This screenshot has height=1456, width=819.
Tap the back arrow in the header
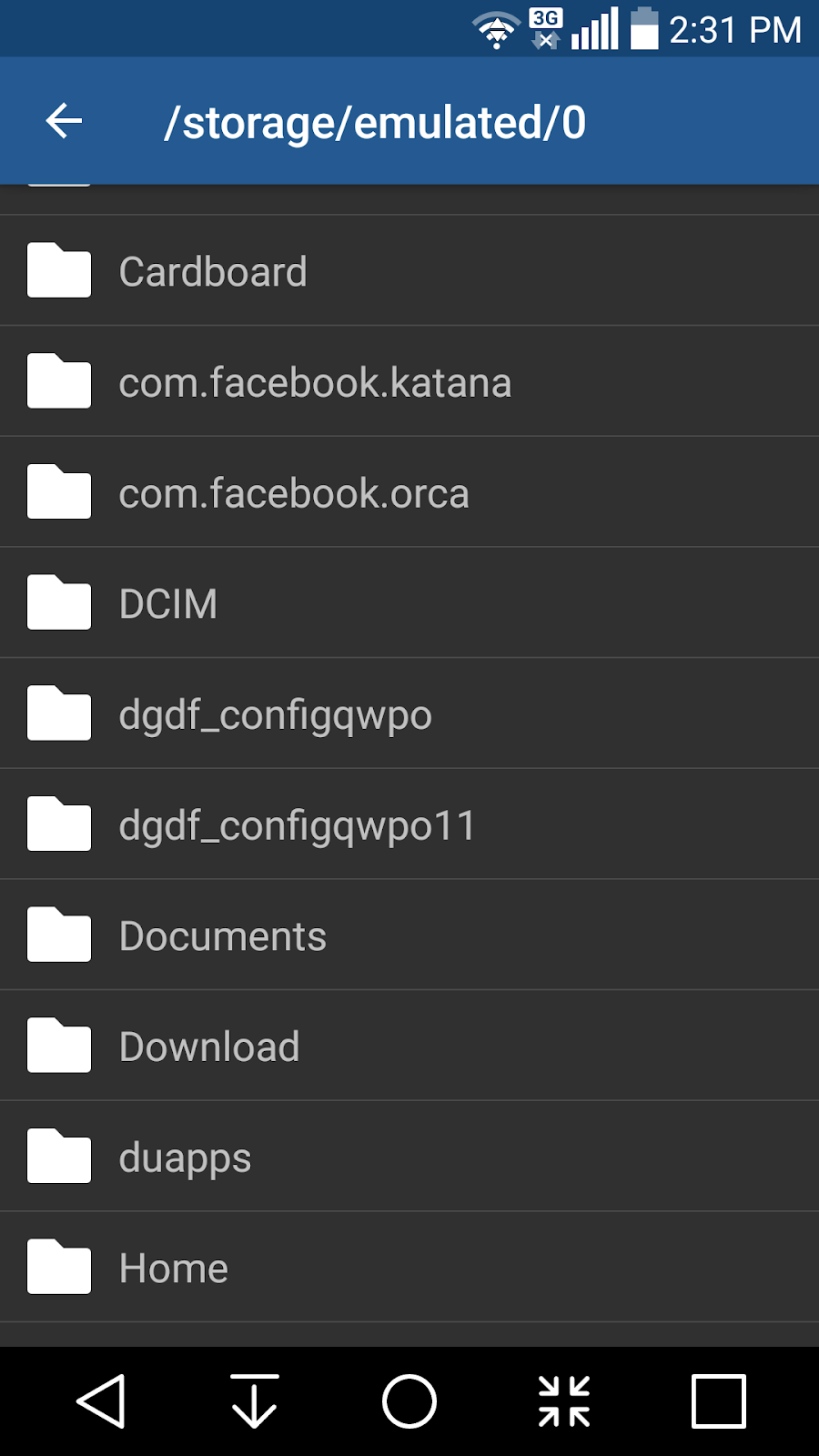pyautogui.click(x=62, y=120)
